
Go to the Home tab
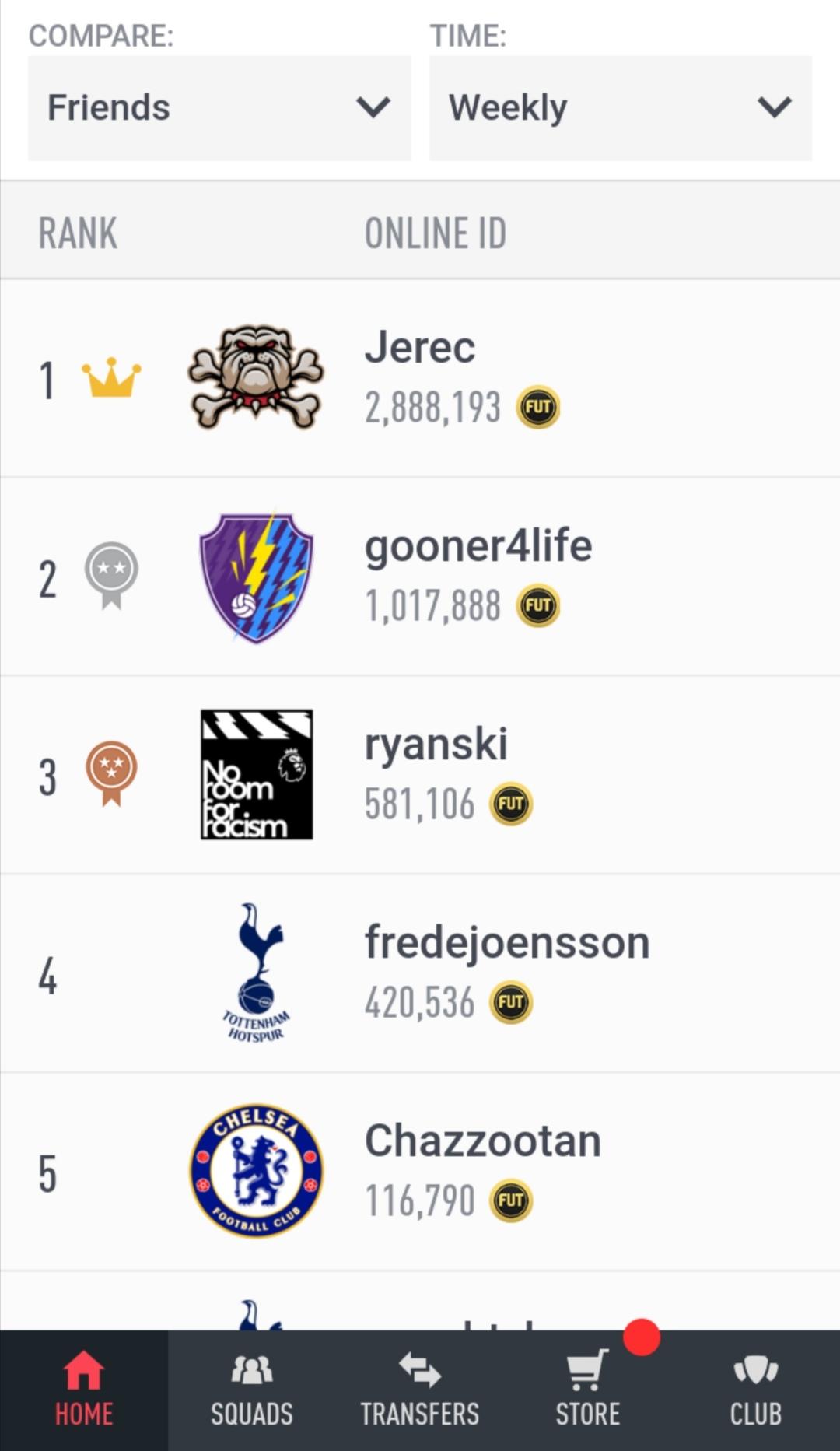83,1390
